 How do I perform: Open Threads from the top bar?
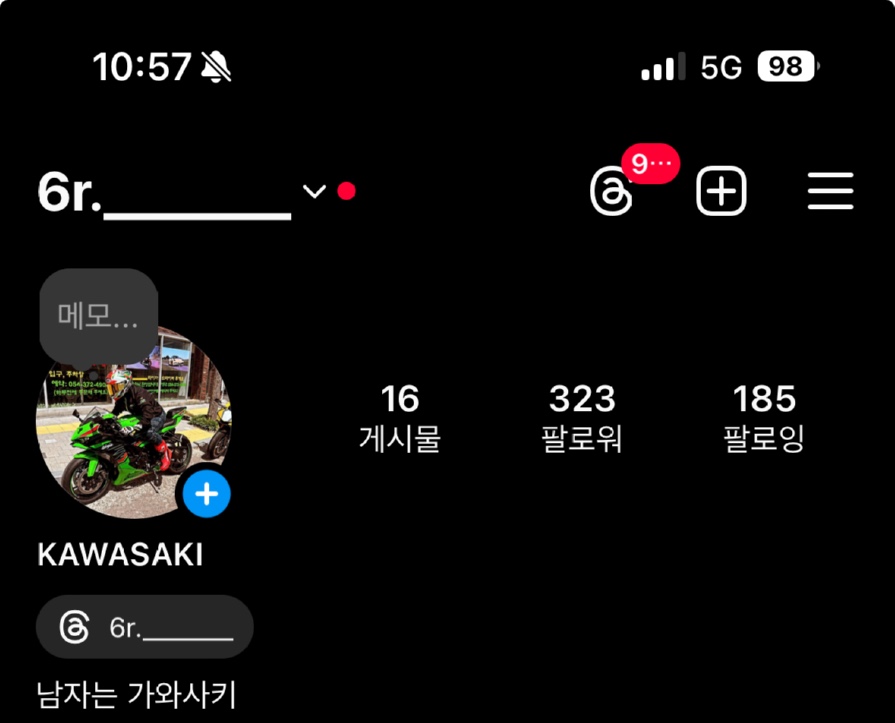(x=611, y=192)
